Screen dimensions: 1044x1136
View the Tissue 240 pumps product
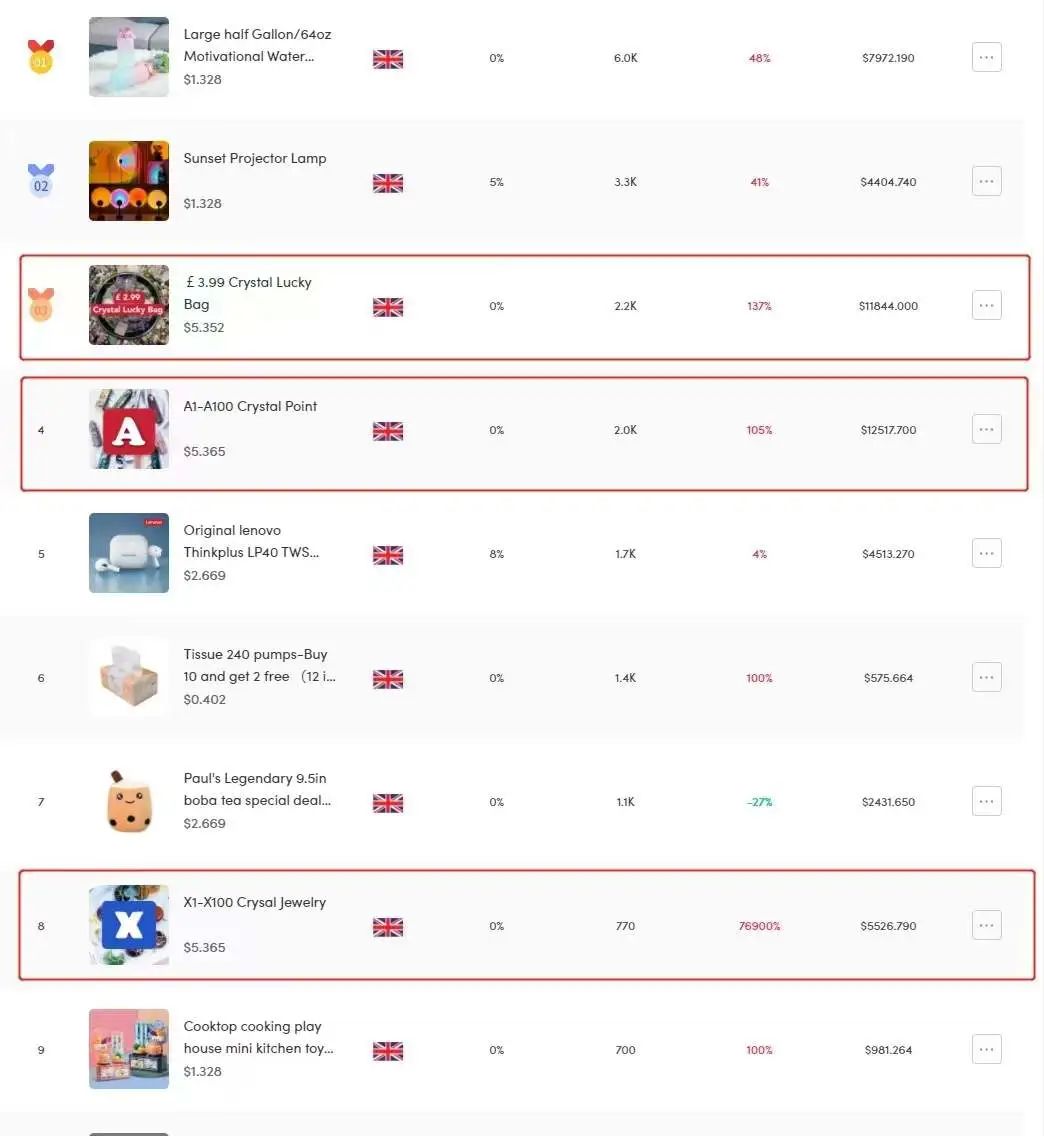point(258,665)
